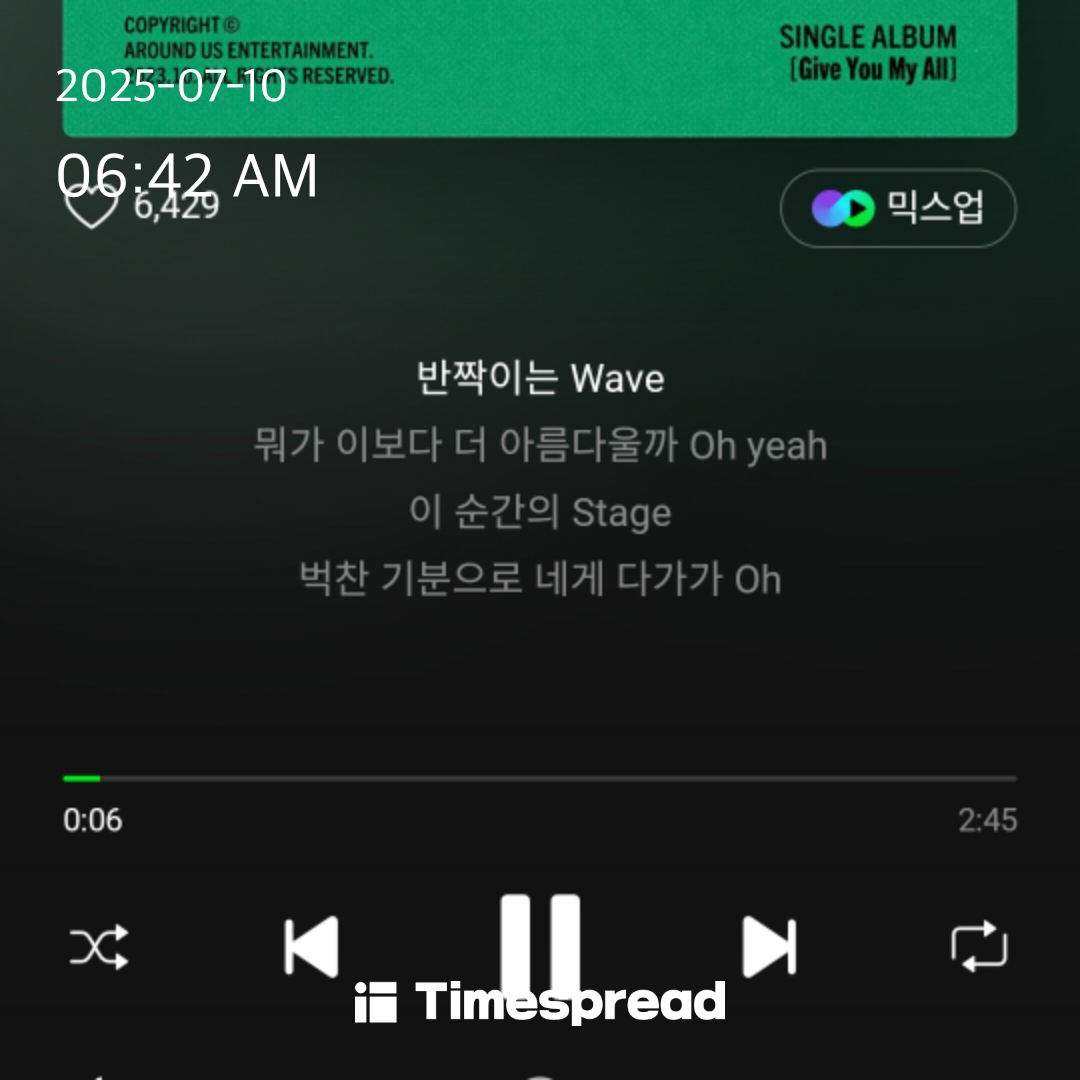
Task: Pause the current song
Action: point(540,940)
